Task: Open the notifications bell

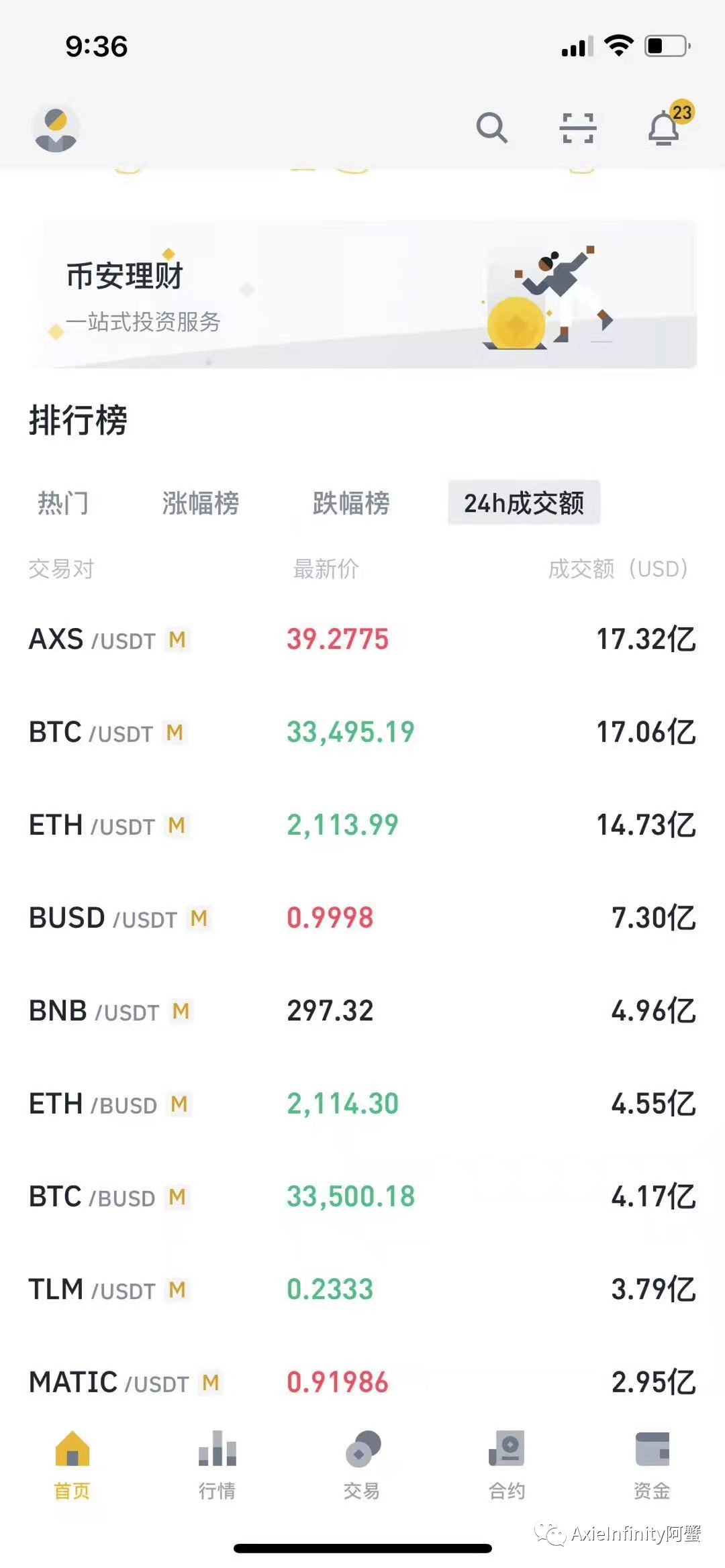Action: 665,127
